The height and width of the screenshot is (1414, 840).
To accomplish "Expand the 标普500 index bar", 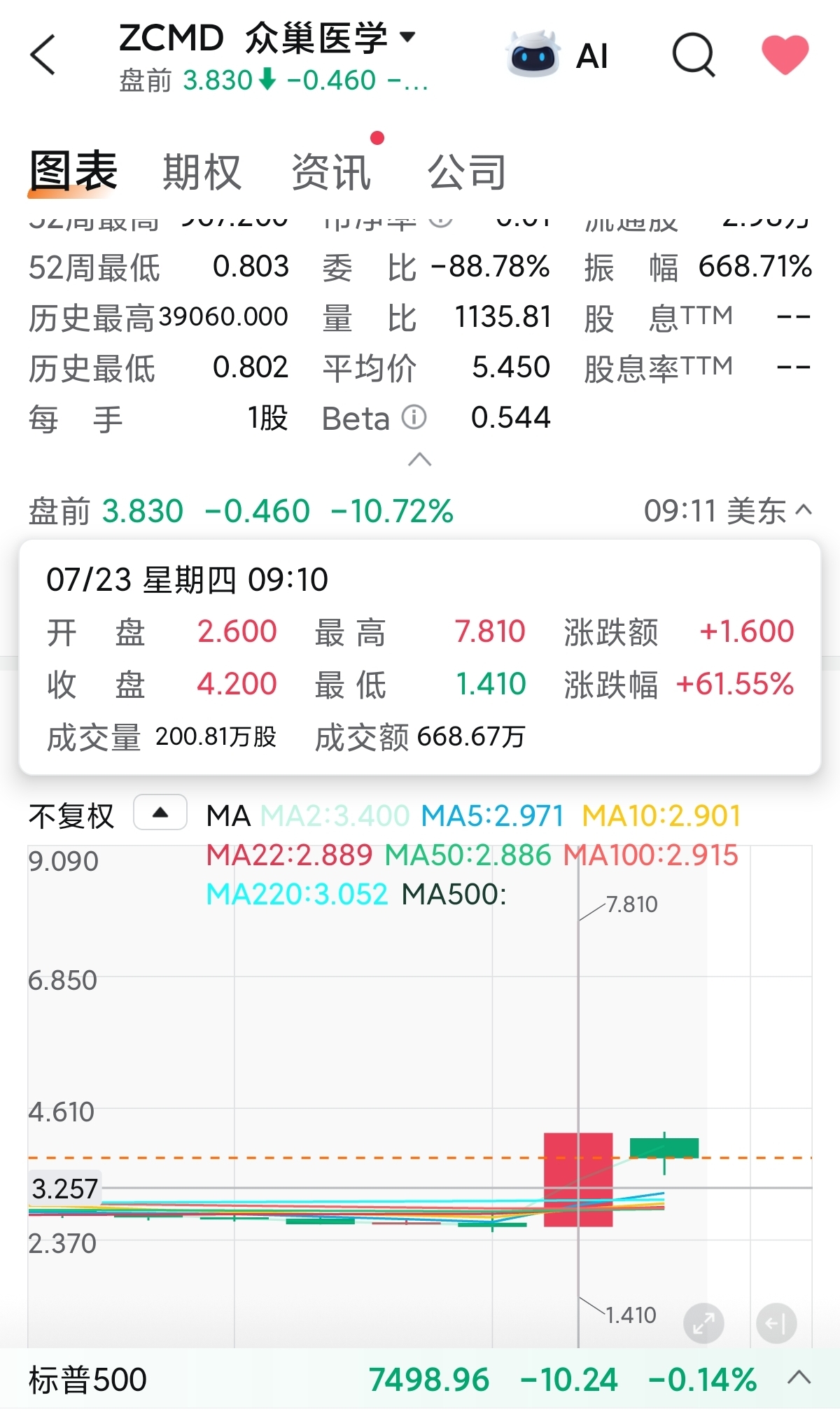I will (799, 1378).
